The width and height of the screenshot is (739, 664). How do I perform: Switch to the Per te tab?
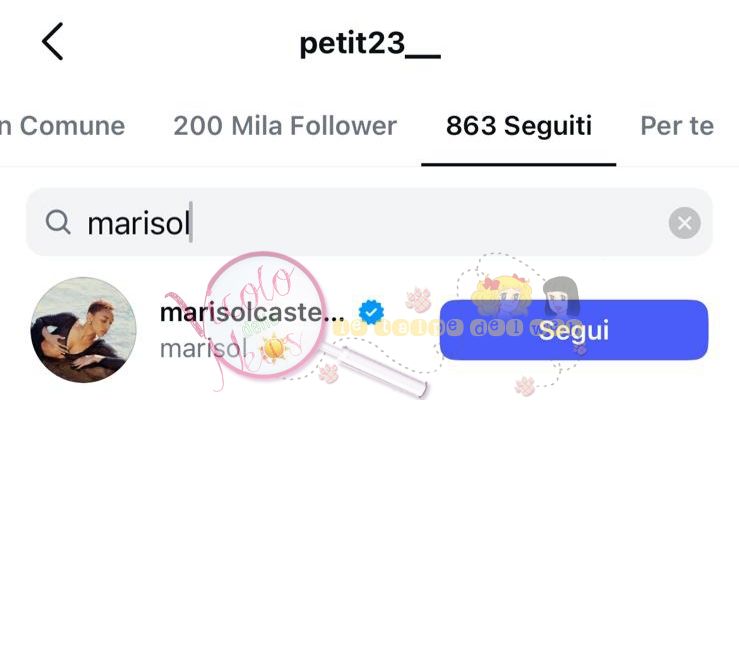[677, 126]
